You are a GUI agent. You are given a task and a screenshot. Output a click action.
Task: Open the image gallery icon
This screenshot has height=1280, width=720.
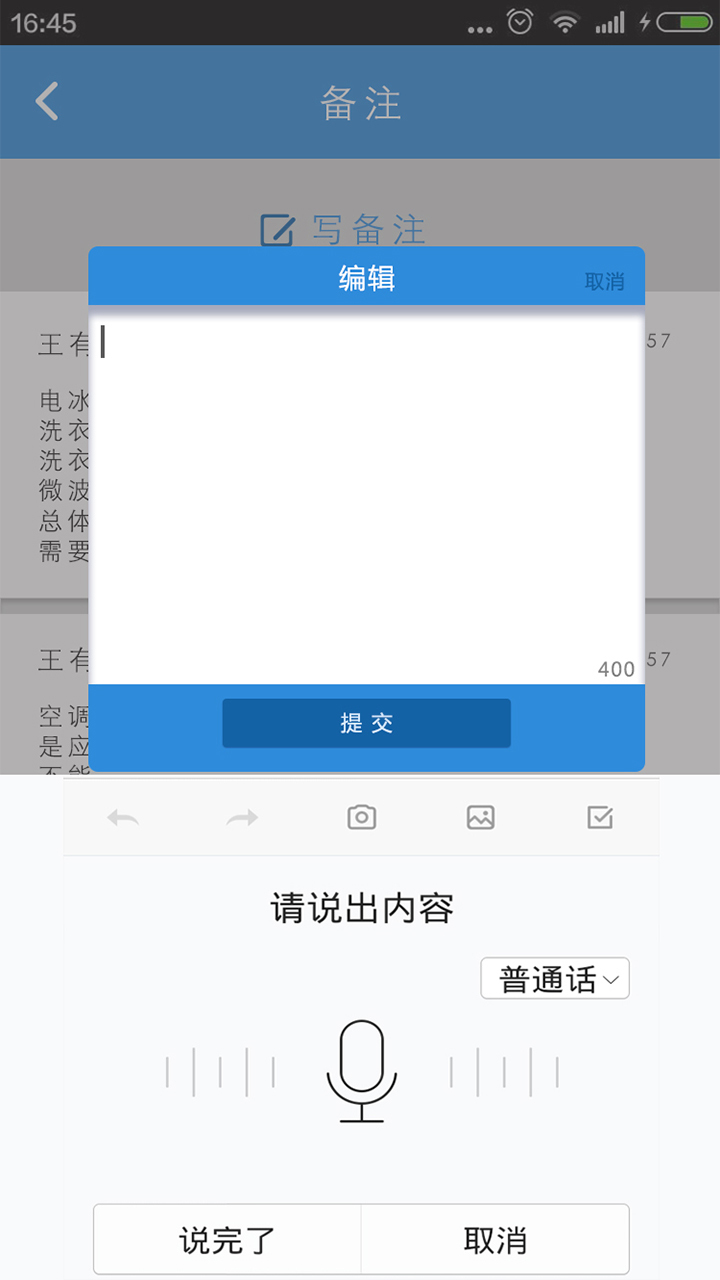point(481,817)
